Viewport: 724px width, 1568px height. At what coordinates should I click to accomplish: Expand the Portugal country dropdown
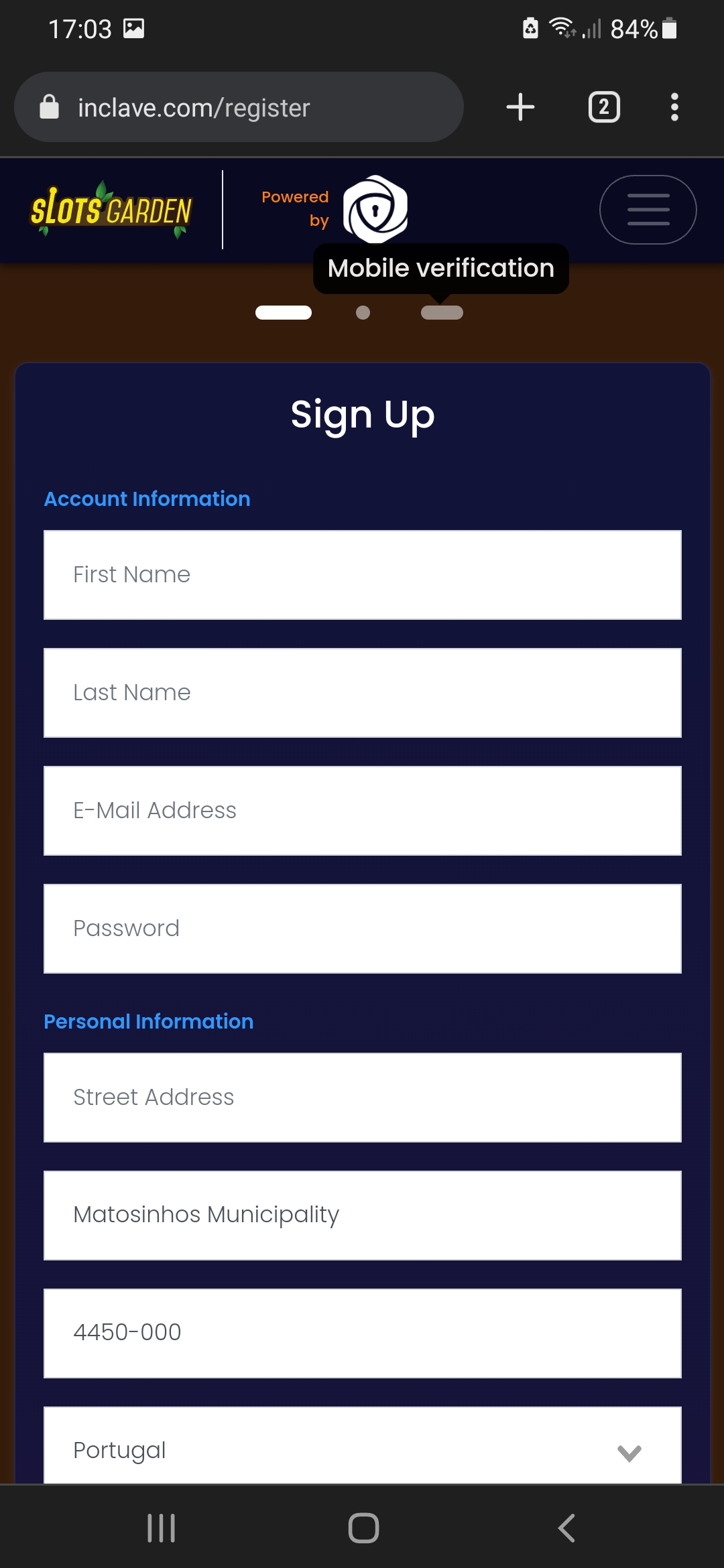(362, 1450)
